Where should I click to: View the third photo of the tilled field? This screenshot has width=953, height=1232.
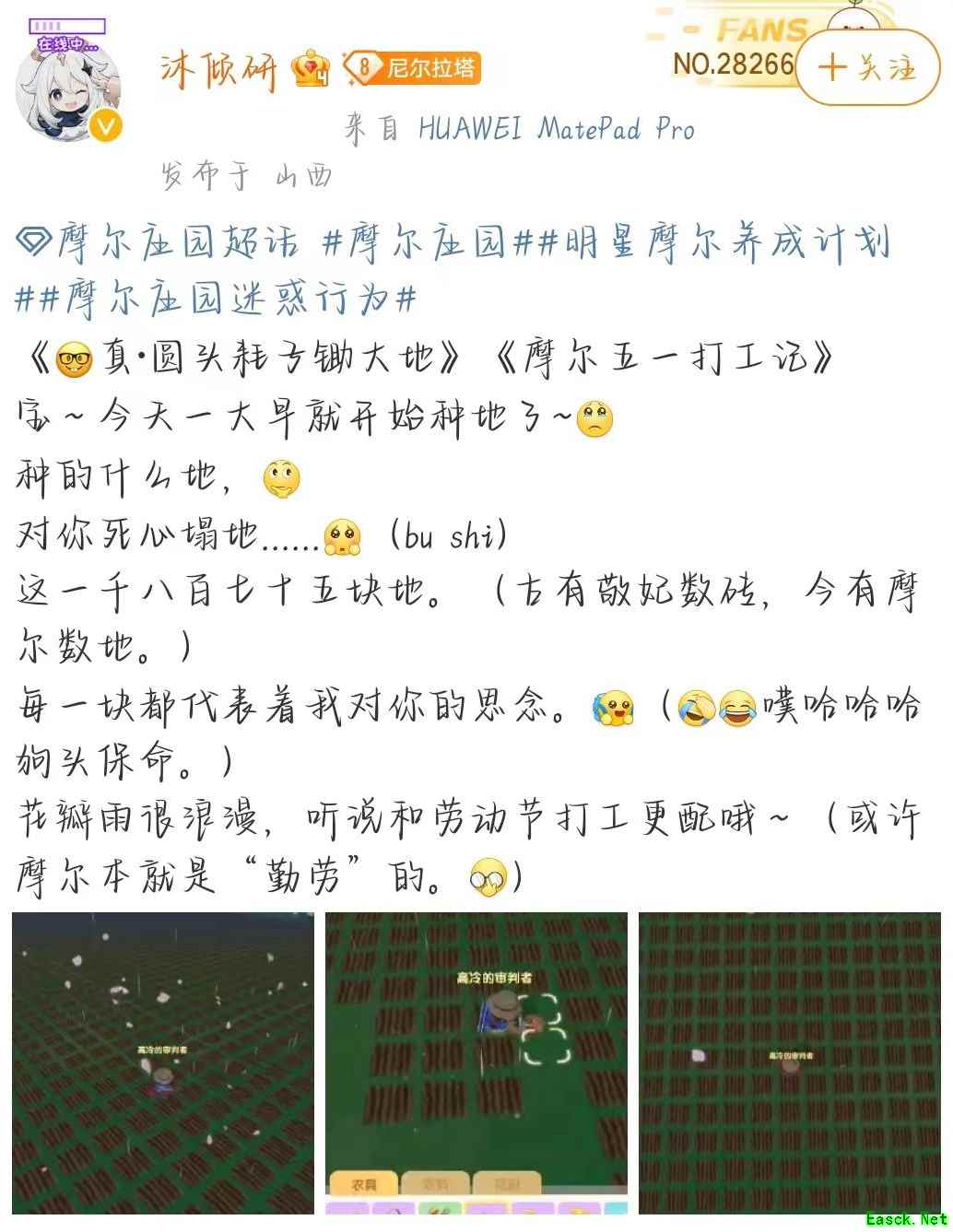[790, 1063]
